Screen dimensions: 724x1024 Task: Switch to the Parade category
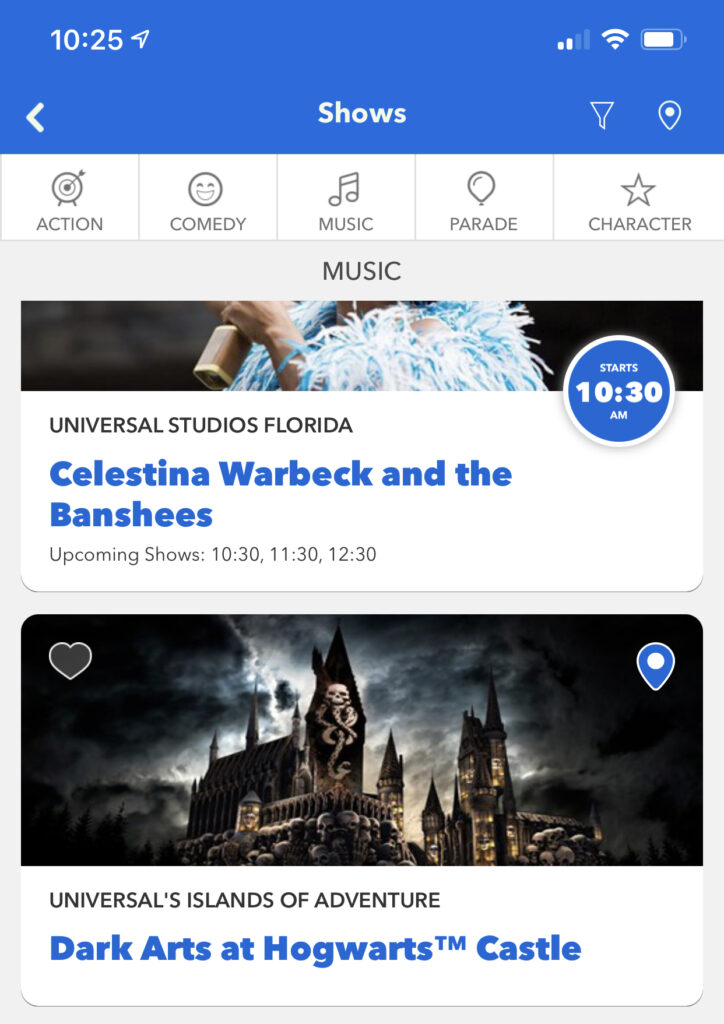[x=483, y=199]
